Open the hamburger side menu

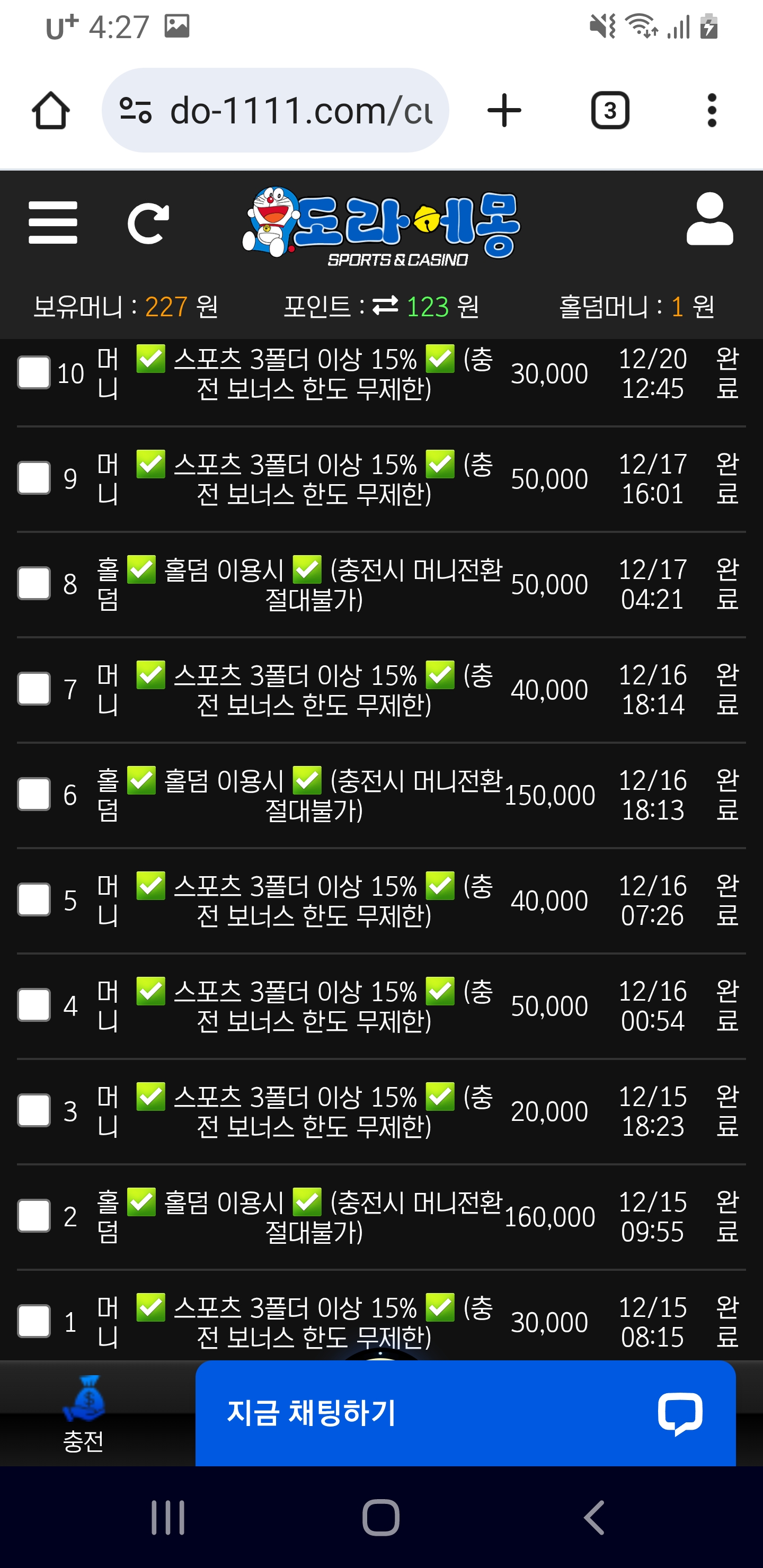[53, 223]
